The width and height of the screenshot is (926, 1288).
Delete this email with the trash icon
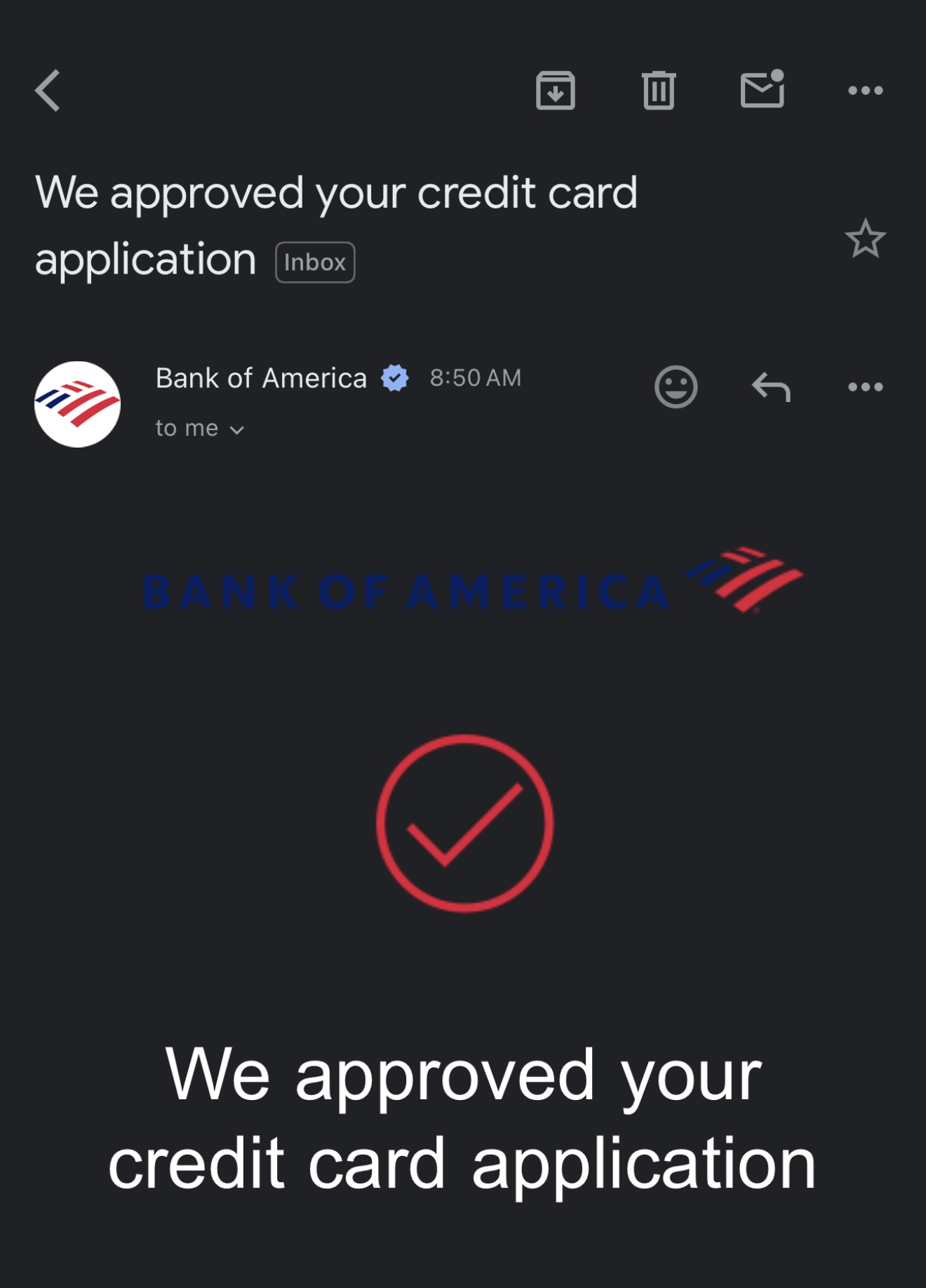coord(658,90)
